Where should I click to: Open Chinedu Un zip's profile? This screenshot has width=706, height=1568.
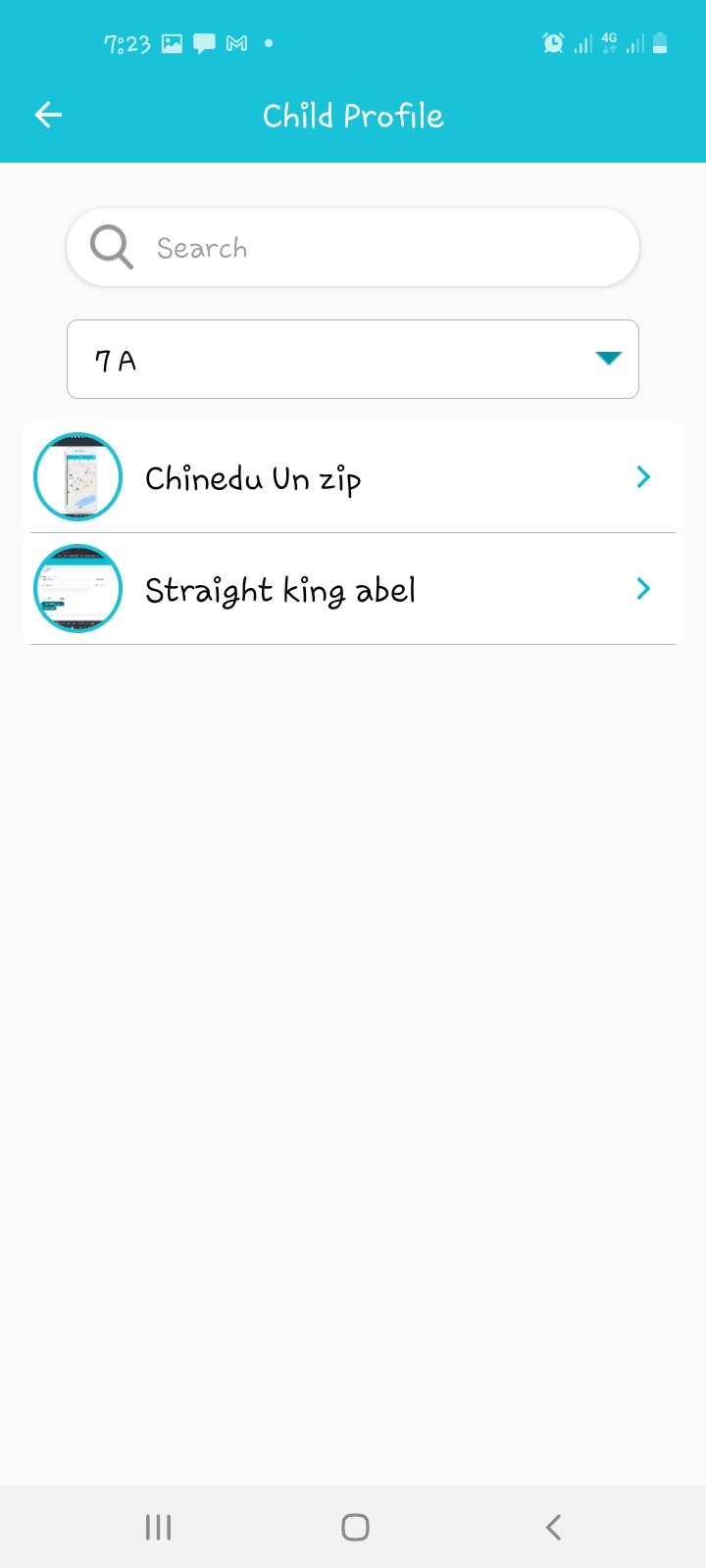tap(353, 477)
